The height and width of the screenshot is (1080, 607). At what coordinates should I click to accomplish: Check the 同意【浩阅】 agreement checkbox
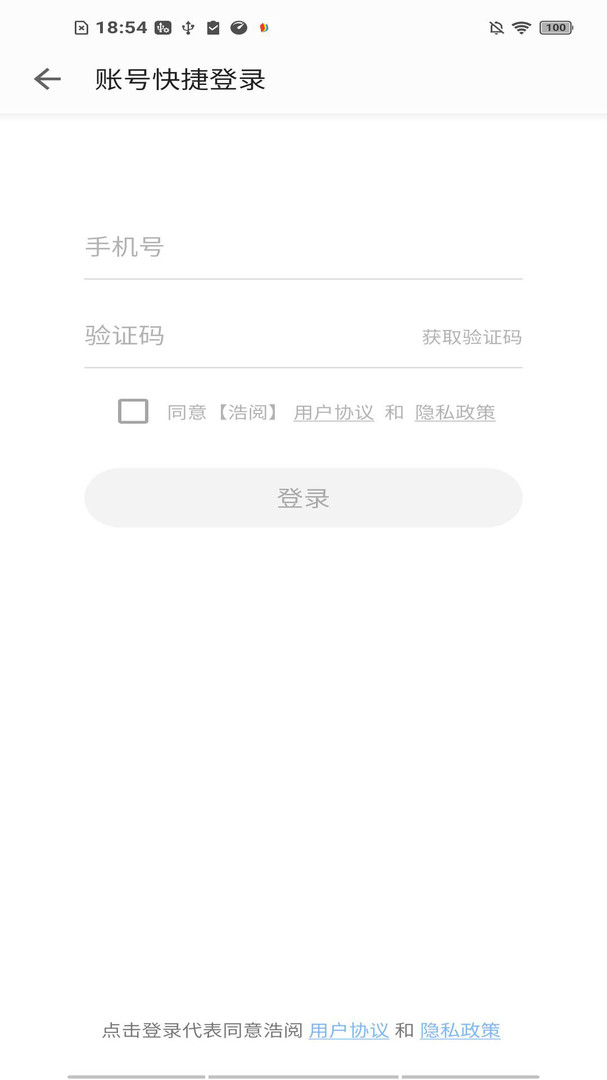(133, 411)
